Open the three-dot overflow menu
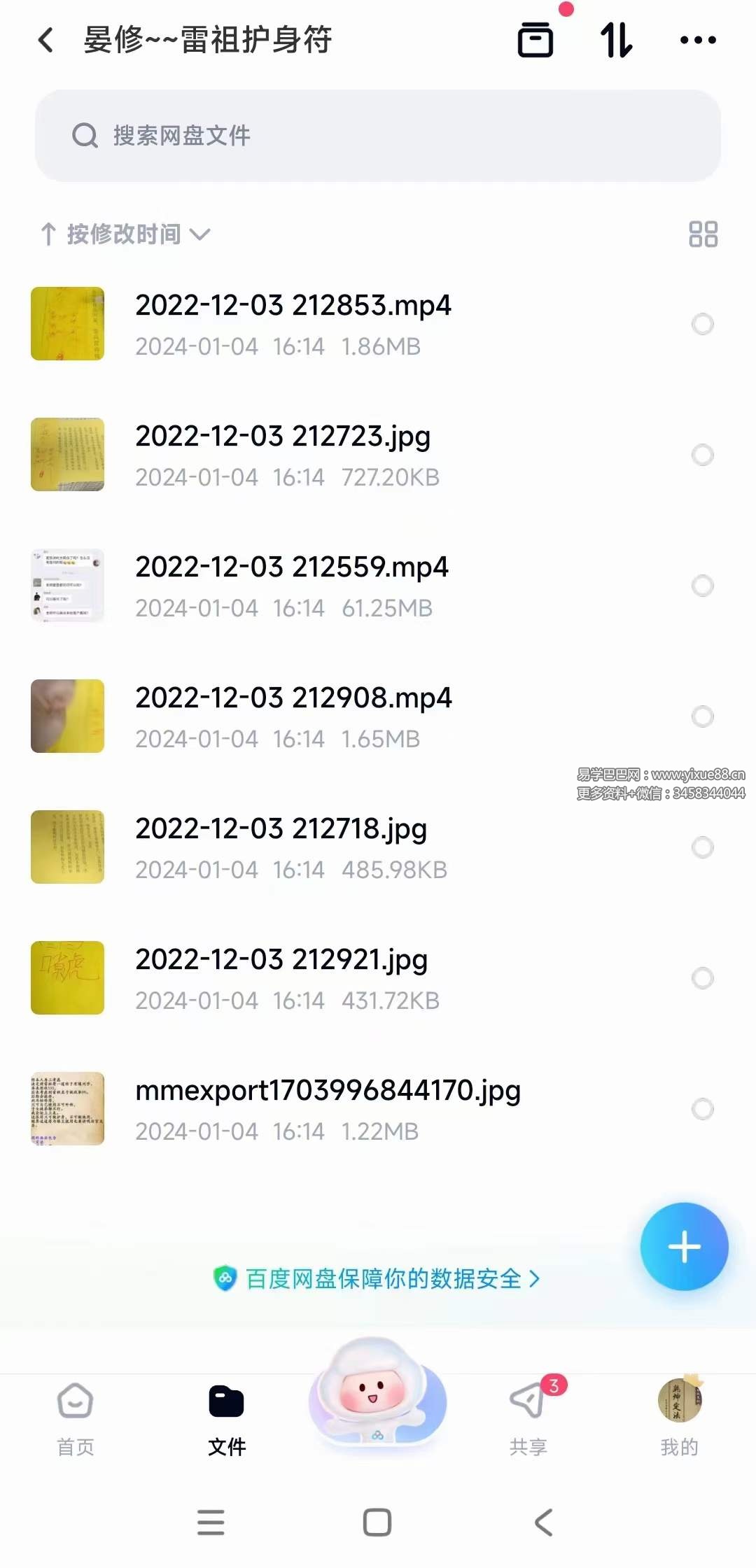 [x=698, y=40]
